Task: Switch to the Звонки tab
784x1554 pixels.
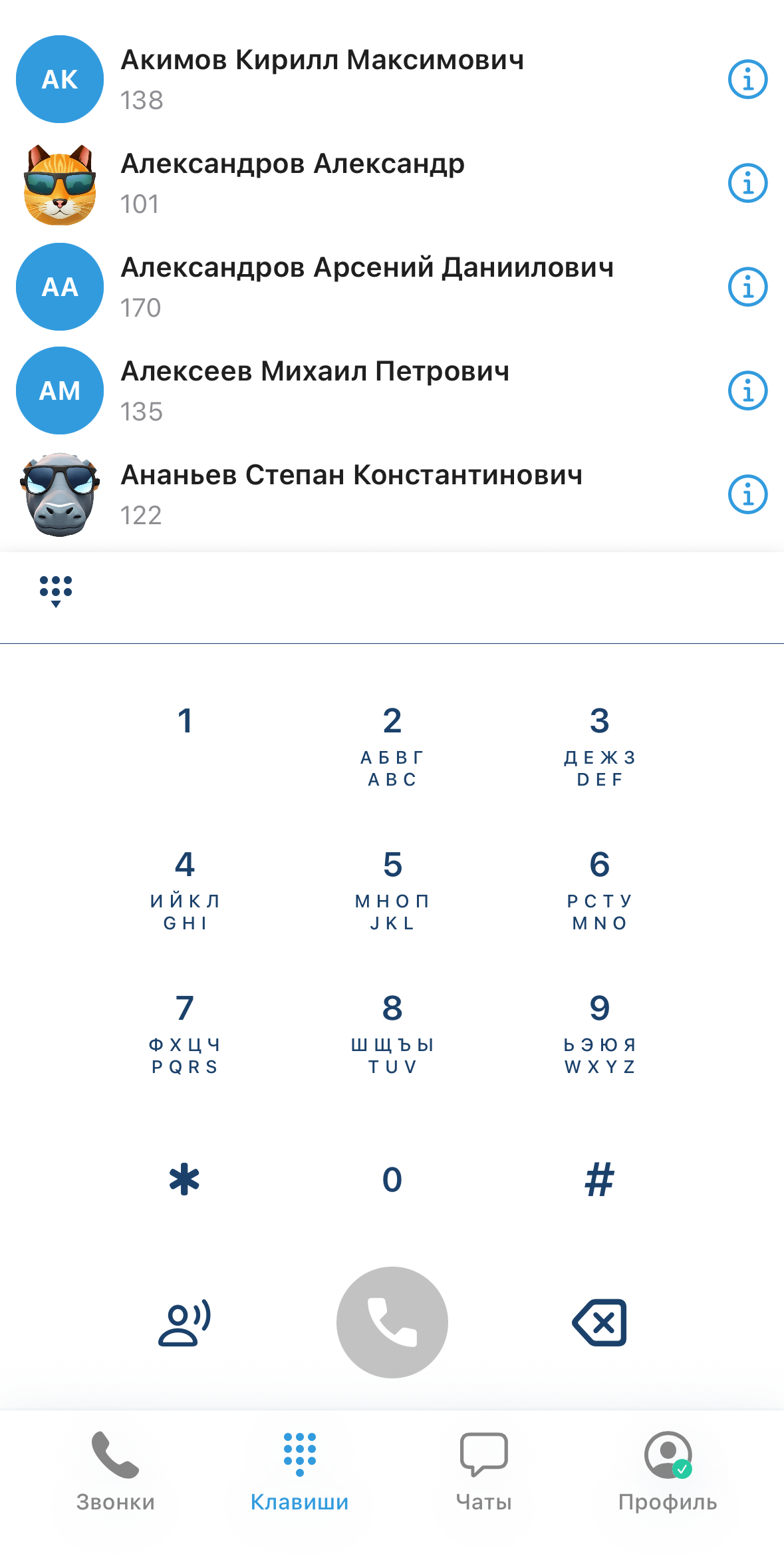Action: 116,1472
